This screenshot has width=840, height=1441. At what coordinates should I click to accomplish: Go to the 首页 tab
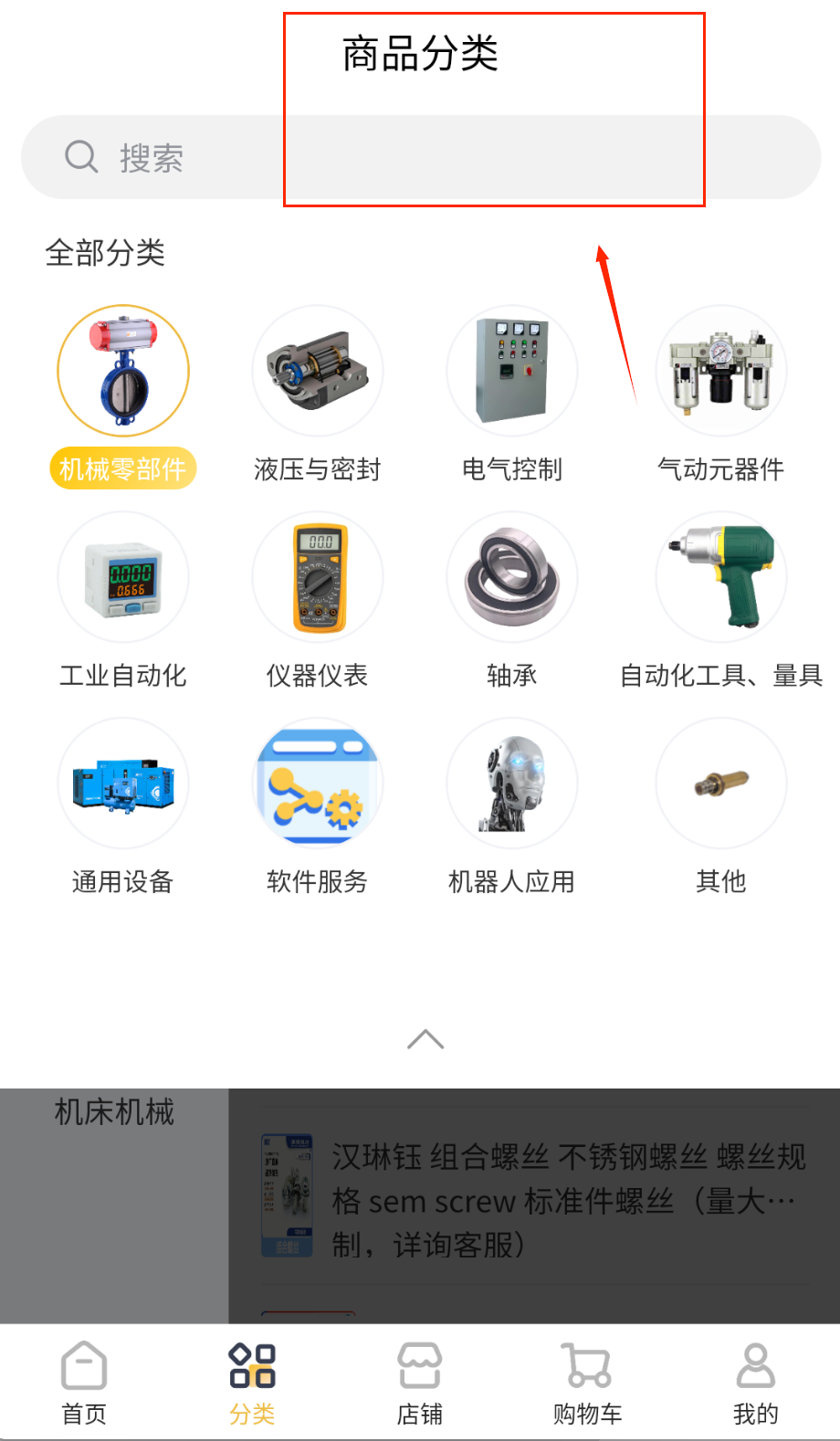(x=84, y=1383)
